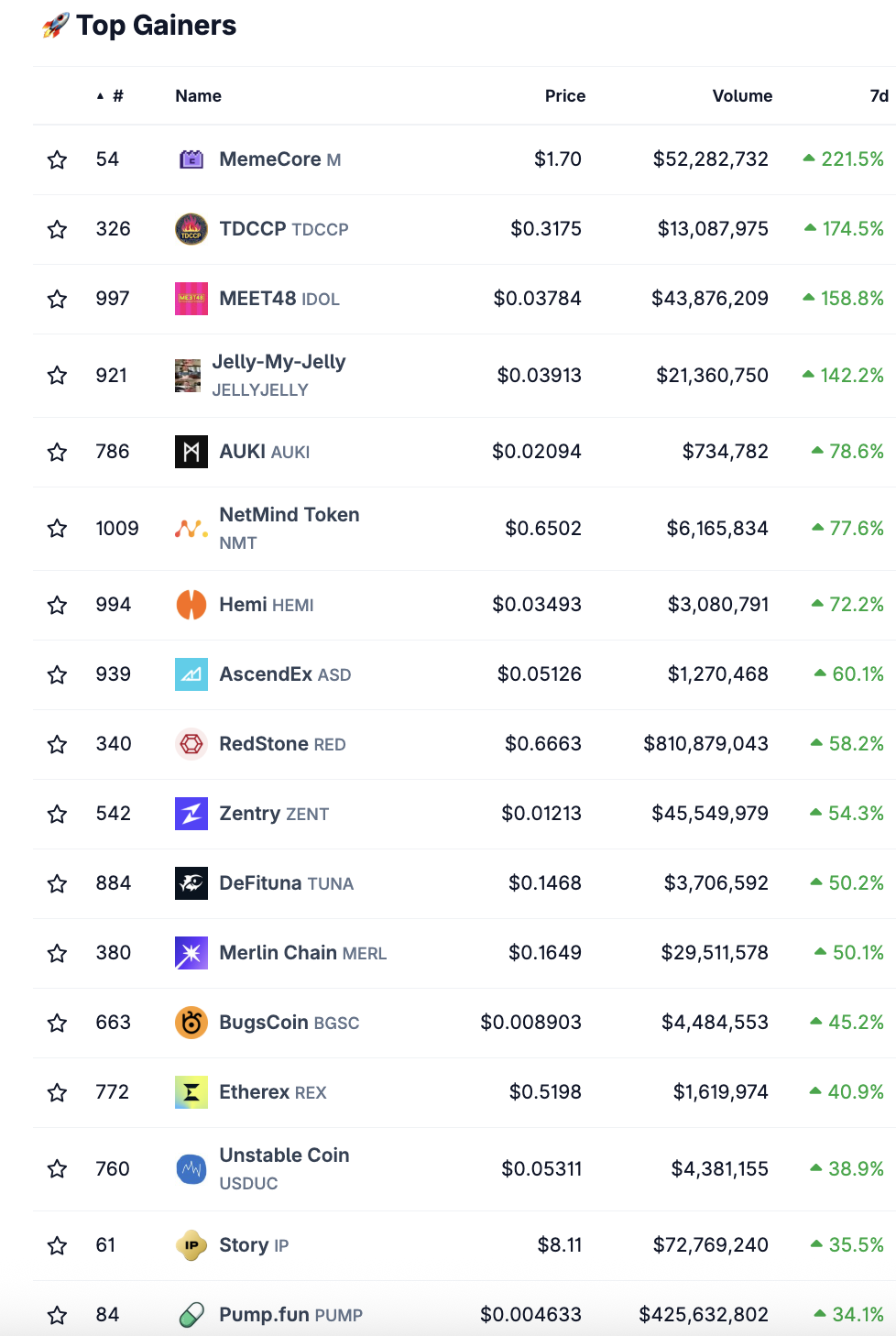Star TDCCP as a favorite

click(57, 229)
